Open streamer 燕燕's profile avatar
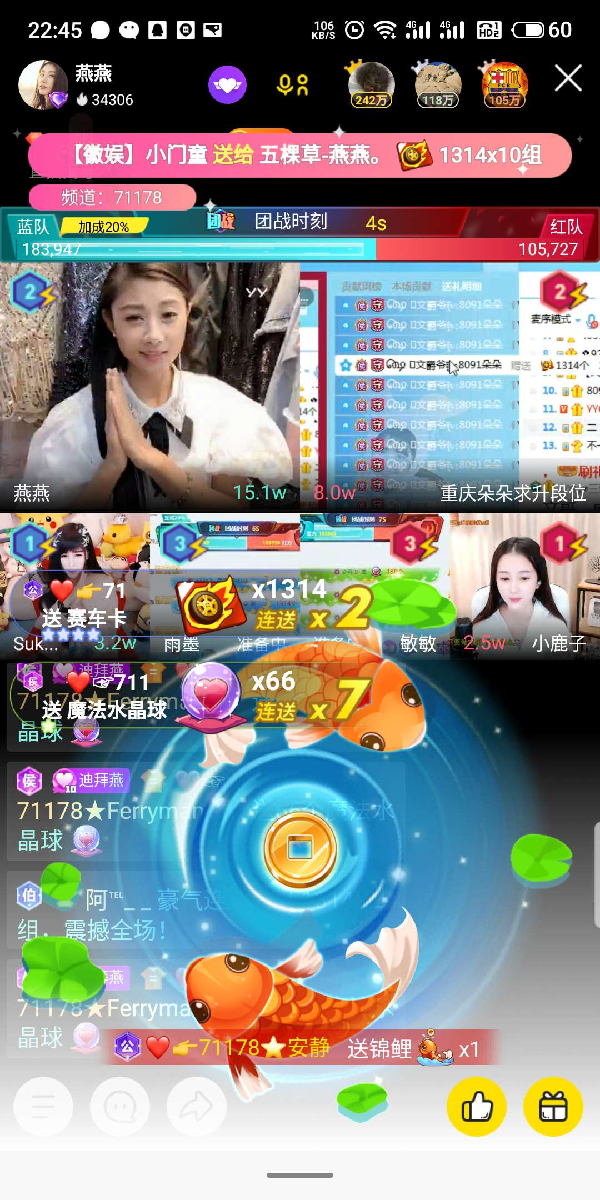The width and height of the screenshot is (600, 1200). coord(43,85)
